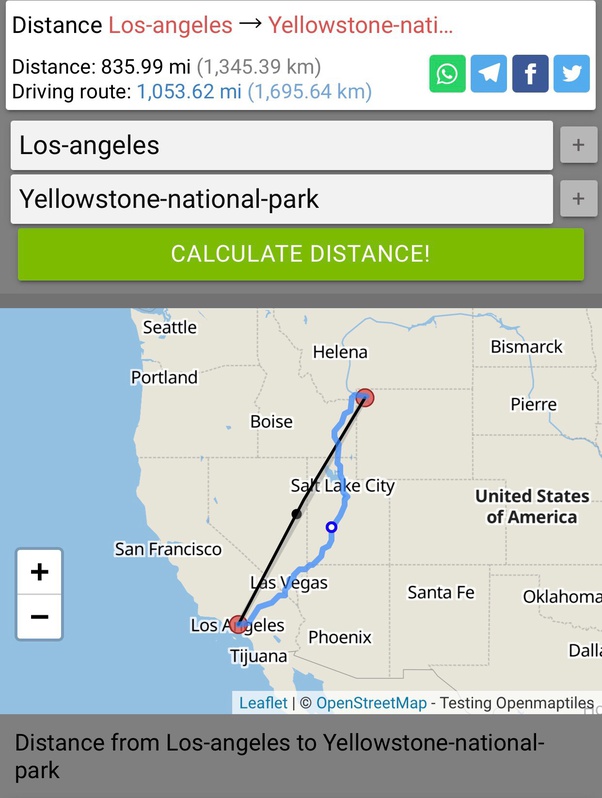Select the Yellowstone destination map marker

365,397
